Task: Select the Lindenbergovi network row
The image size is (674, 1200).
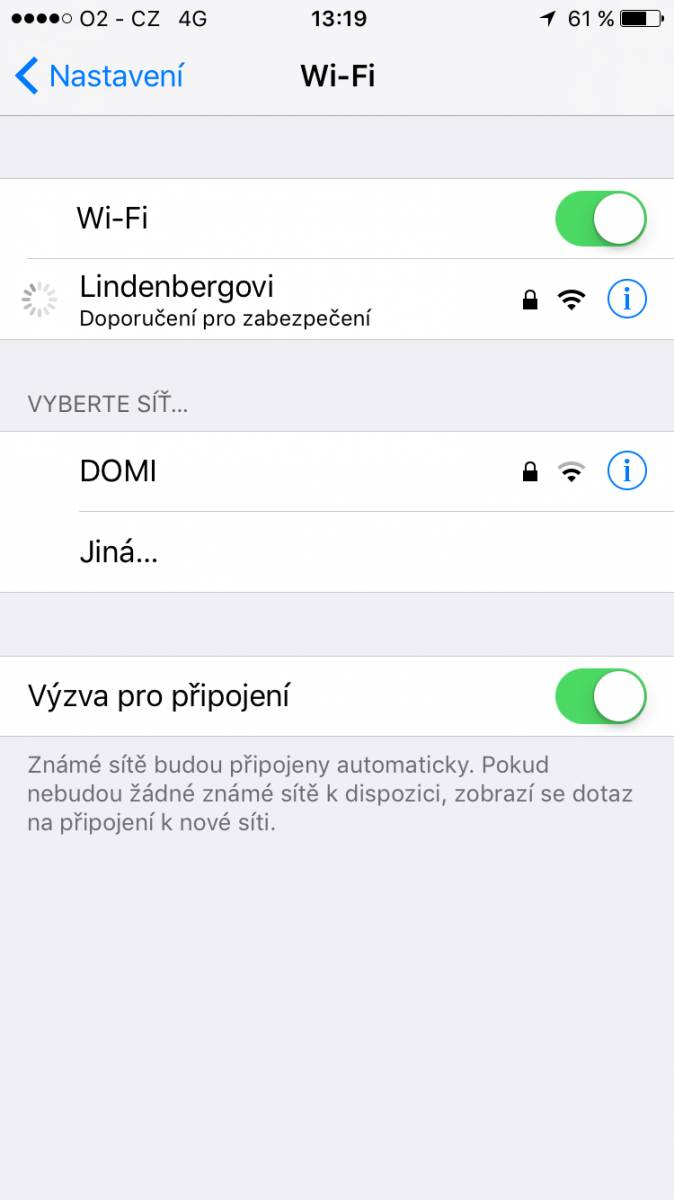Action: coord(337,299)
